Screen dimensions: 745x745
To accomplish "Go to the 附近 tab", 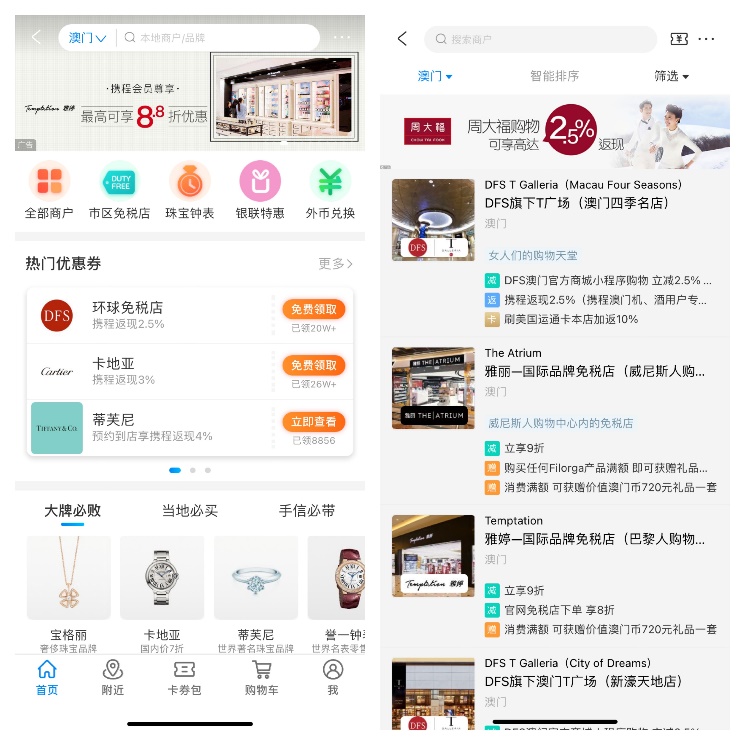I will click(113, 677).
